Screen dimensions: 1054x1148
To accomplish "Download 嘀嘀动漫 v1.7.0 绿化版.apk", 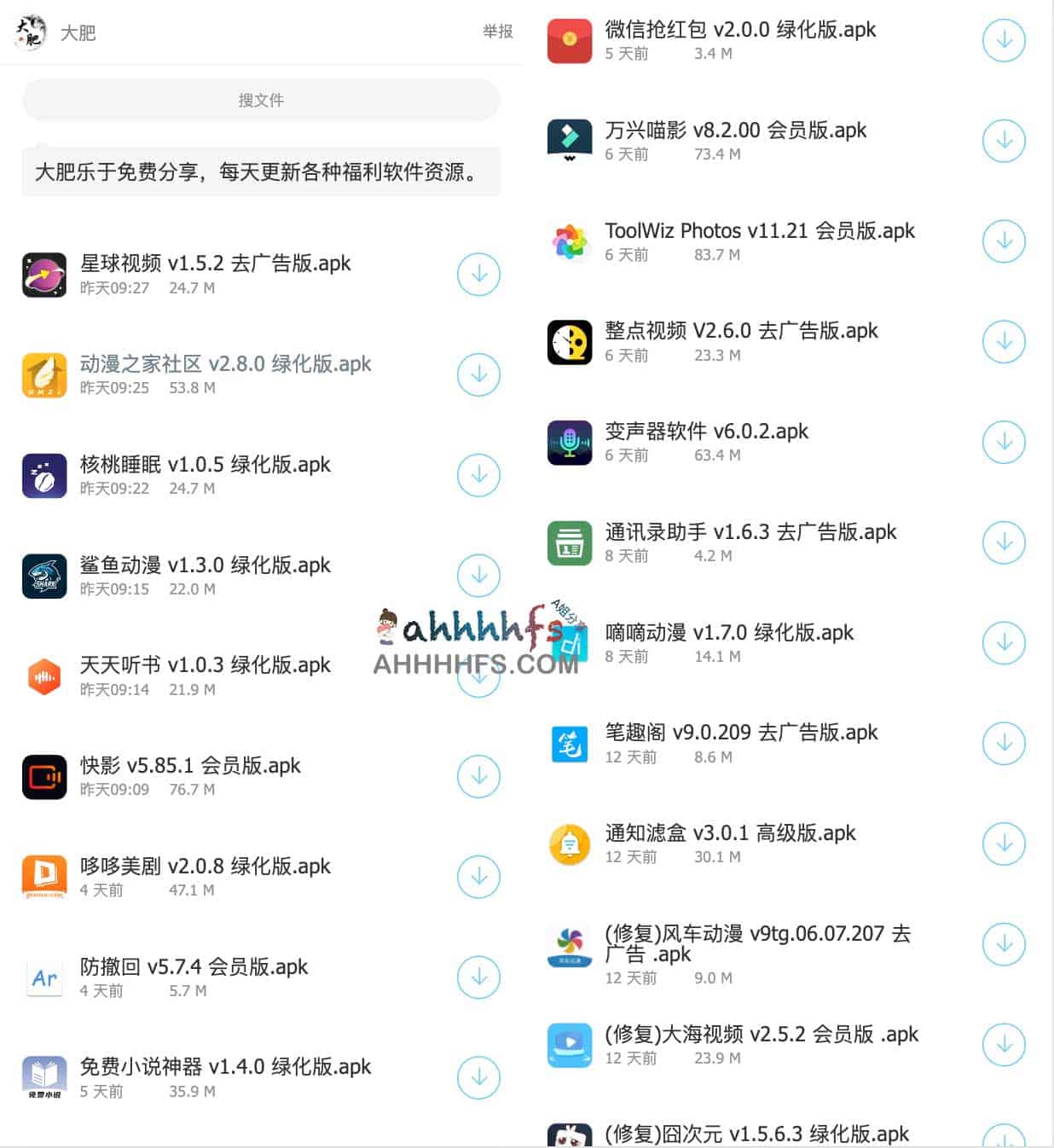I will tap(1004, 642).
